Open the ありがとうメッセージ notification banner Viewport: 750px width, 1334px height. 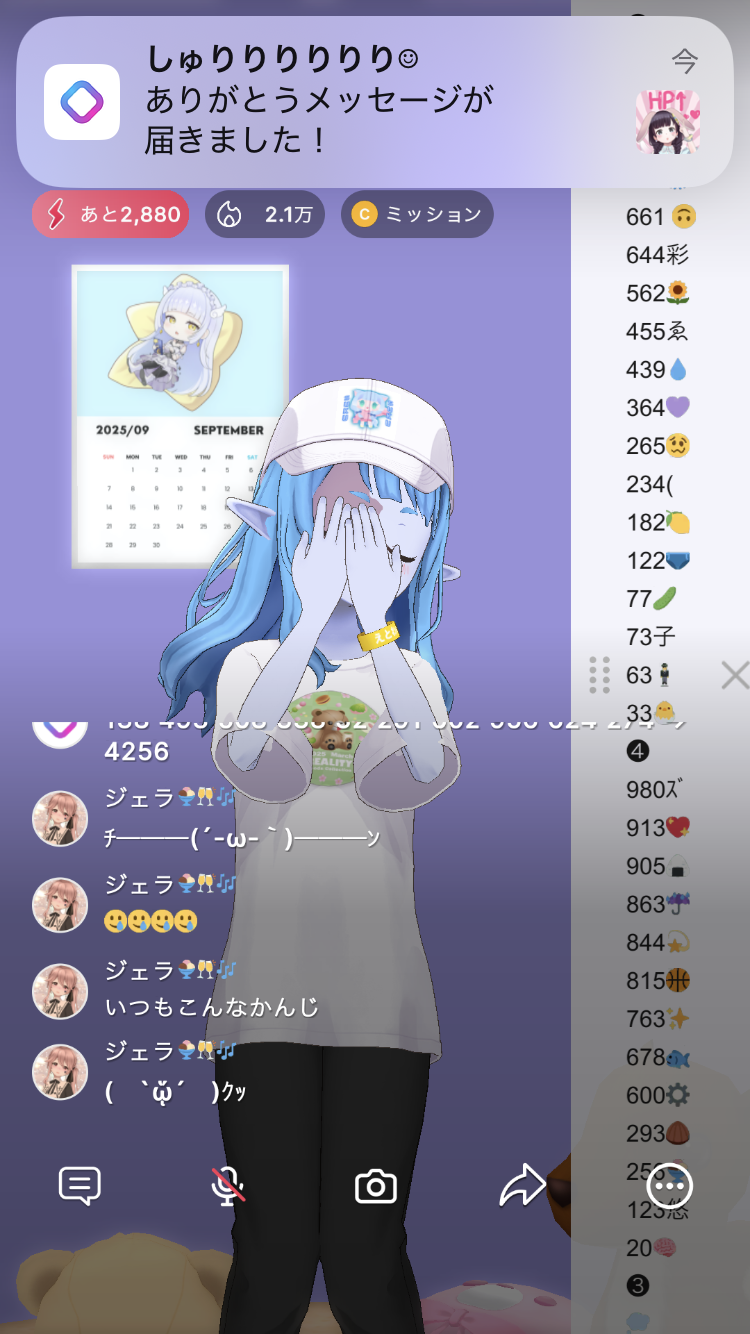[x=375, y=102]
